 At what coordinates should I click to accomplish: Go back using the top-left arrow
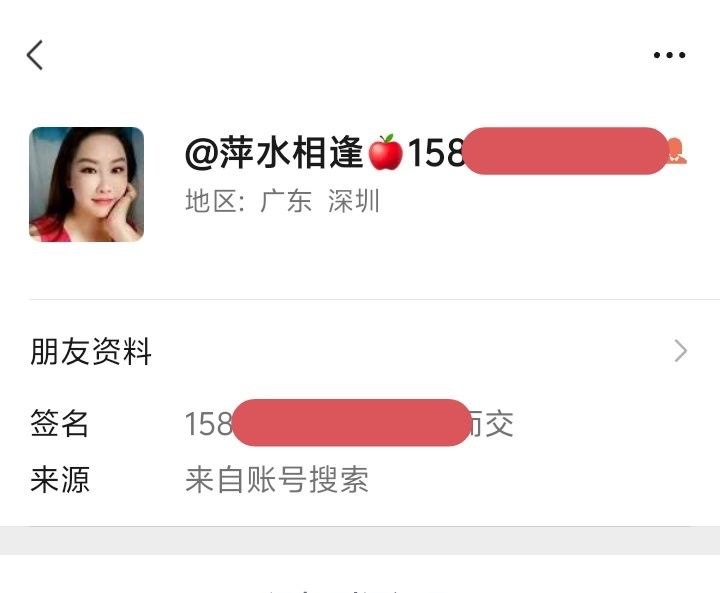click(x=35, y=55)
